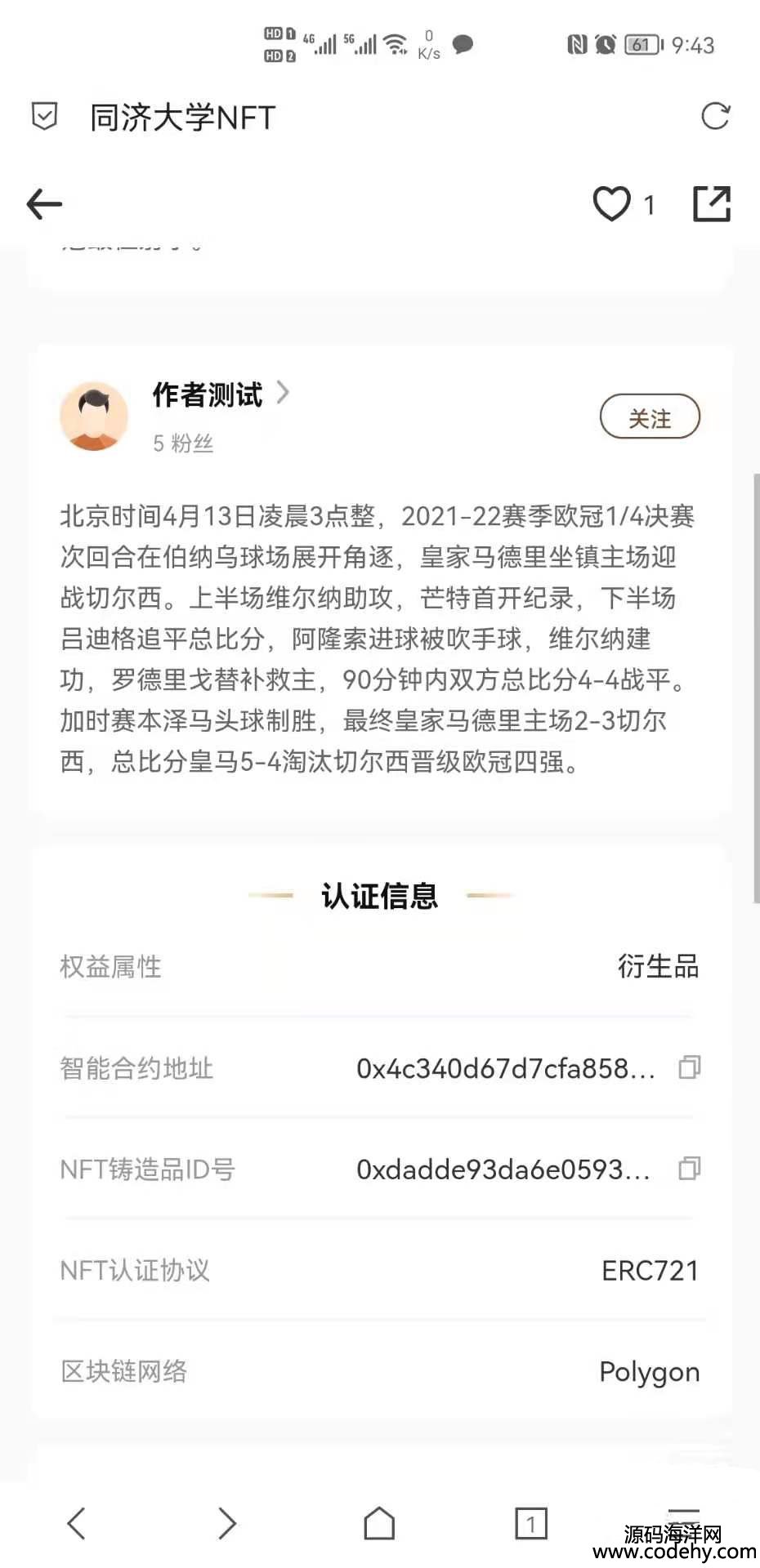
Task: Navigate forward in the browser
Action: pos(227,1524)
